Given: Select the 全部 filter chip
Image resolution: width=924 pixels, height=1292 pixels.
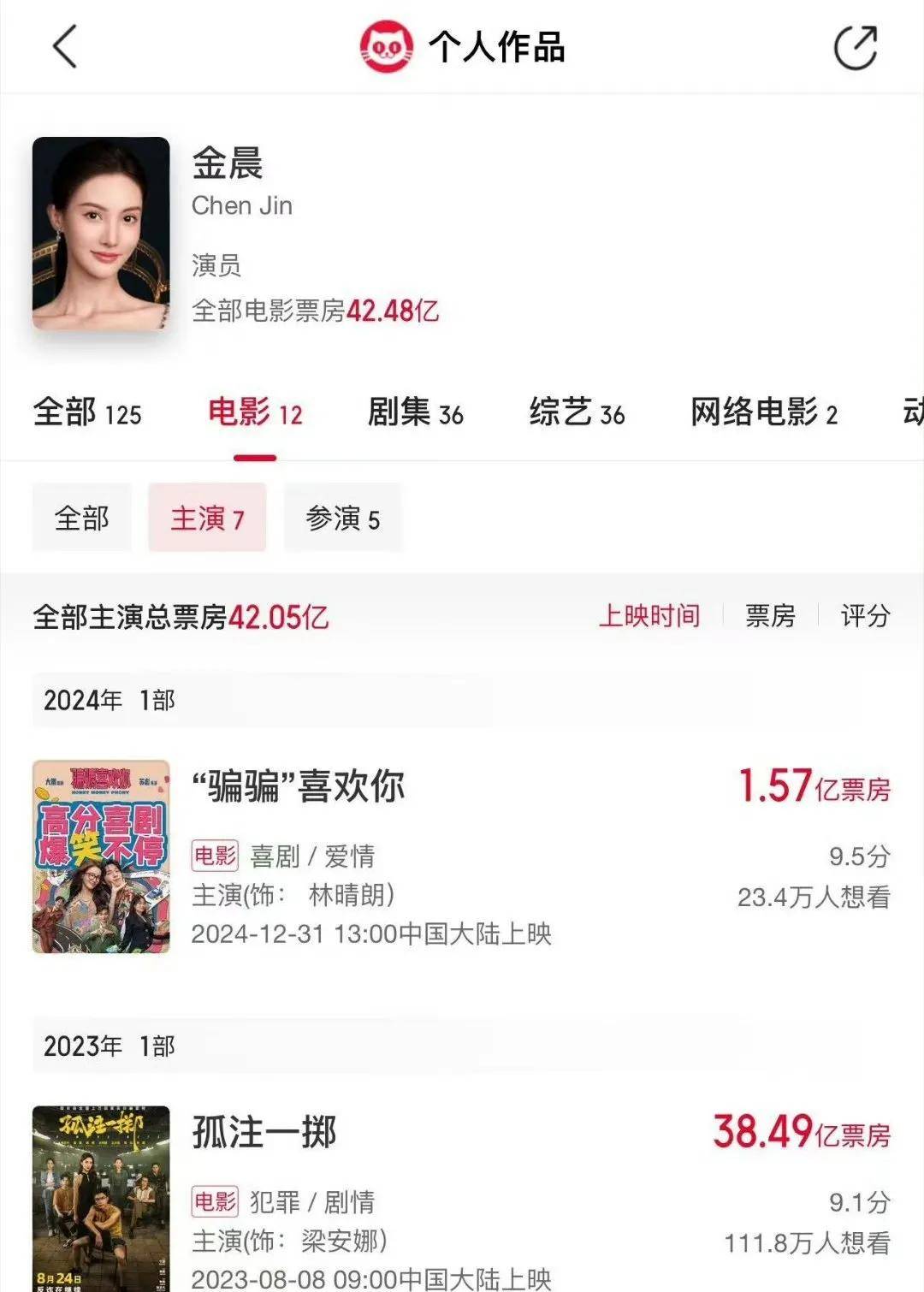Looking at the screenshot, I should tap(82, 518).
